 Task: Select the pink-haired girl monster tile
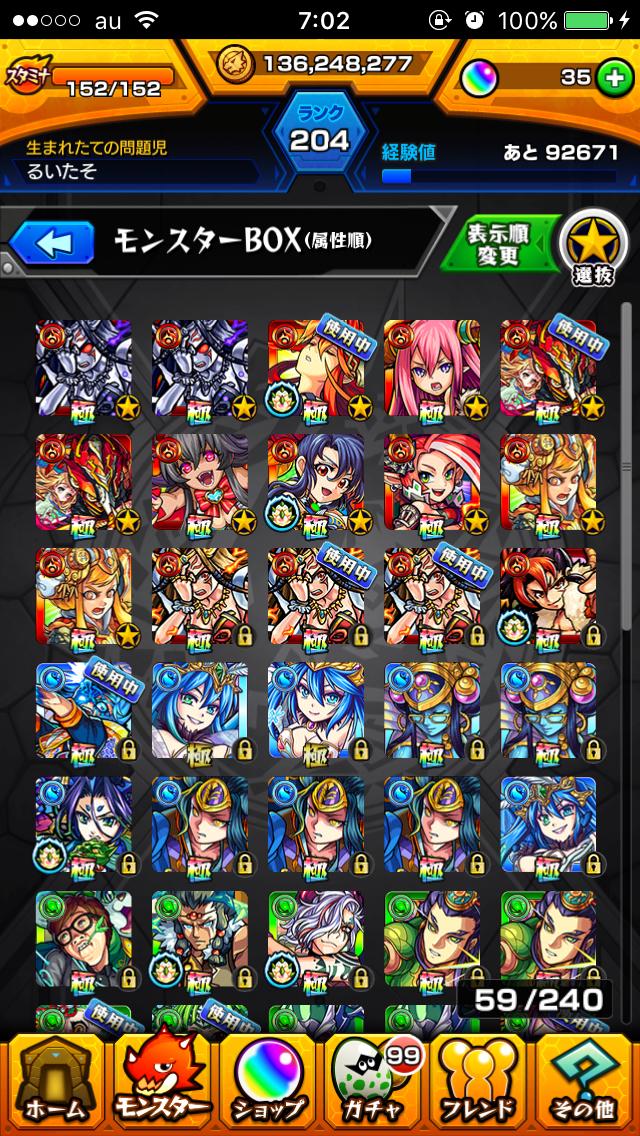tap(431, 367)
